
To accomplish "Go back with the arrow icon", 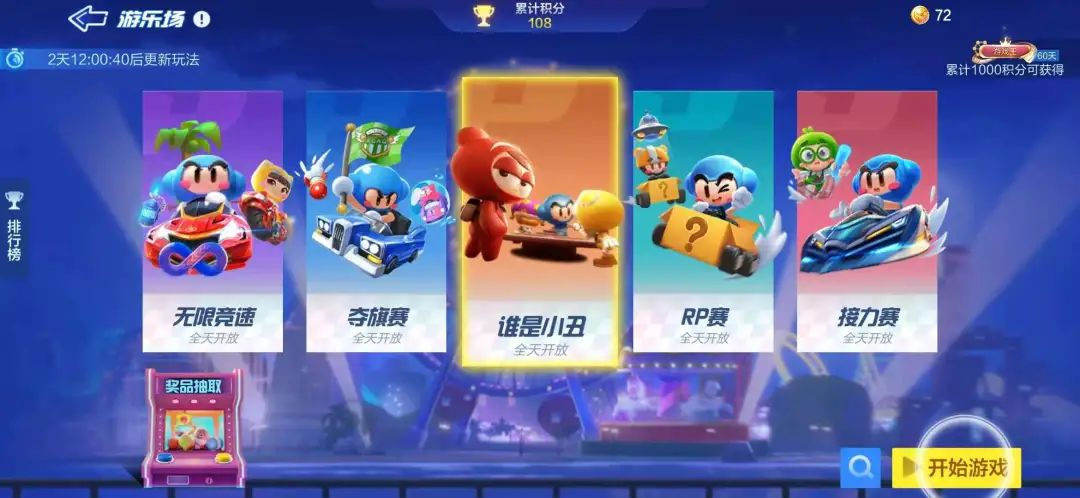I will [x=87, y=18].
